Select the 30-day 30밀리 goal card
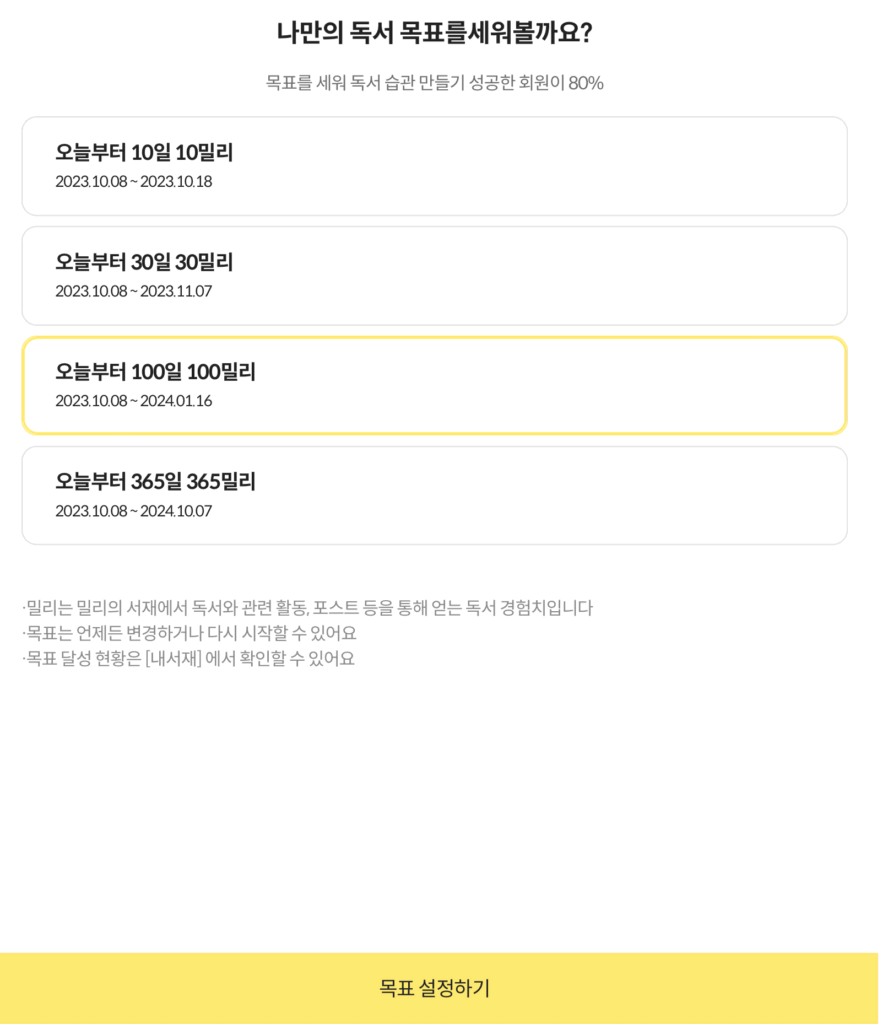The height and width of the screenshot is (1024, 888). pos(434,276)
